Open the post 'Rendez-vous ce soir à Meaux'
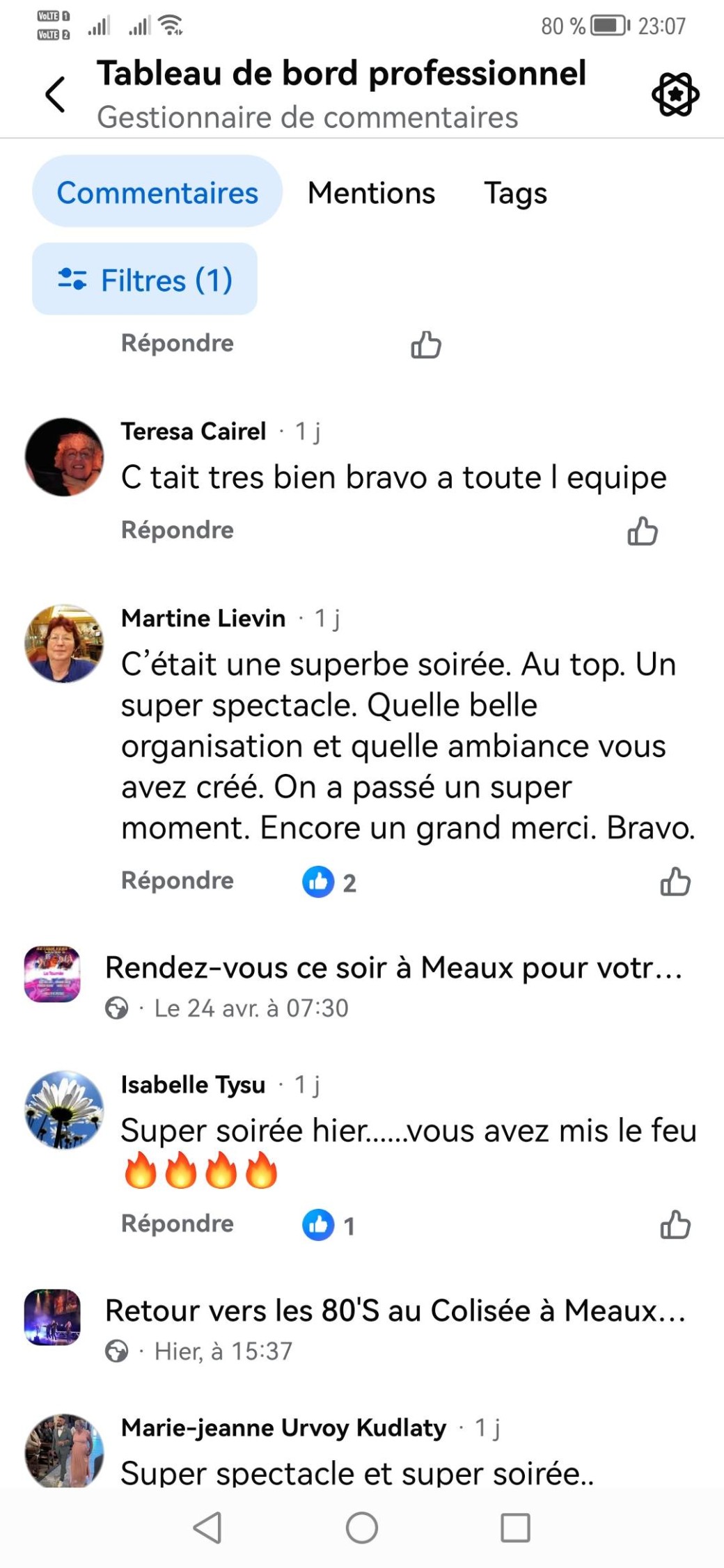Image resolution: width=724 pixels, height=1568 pixels. point(393,968)
